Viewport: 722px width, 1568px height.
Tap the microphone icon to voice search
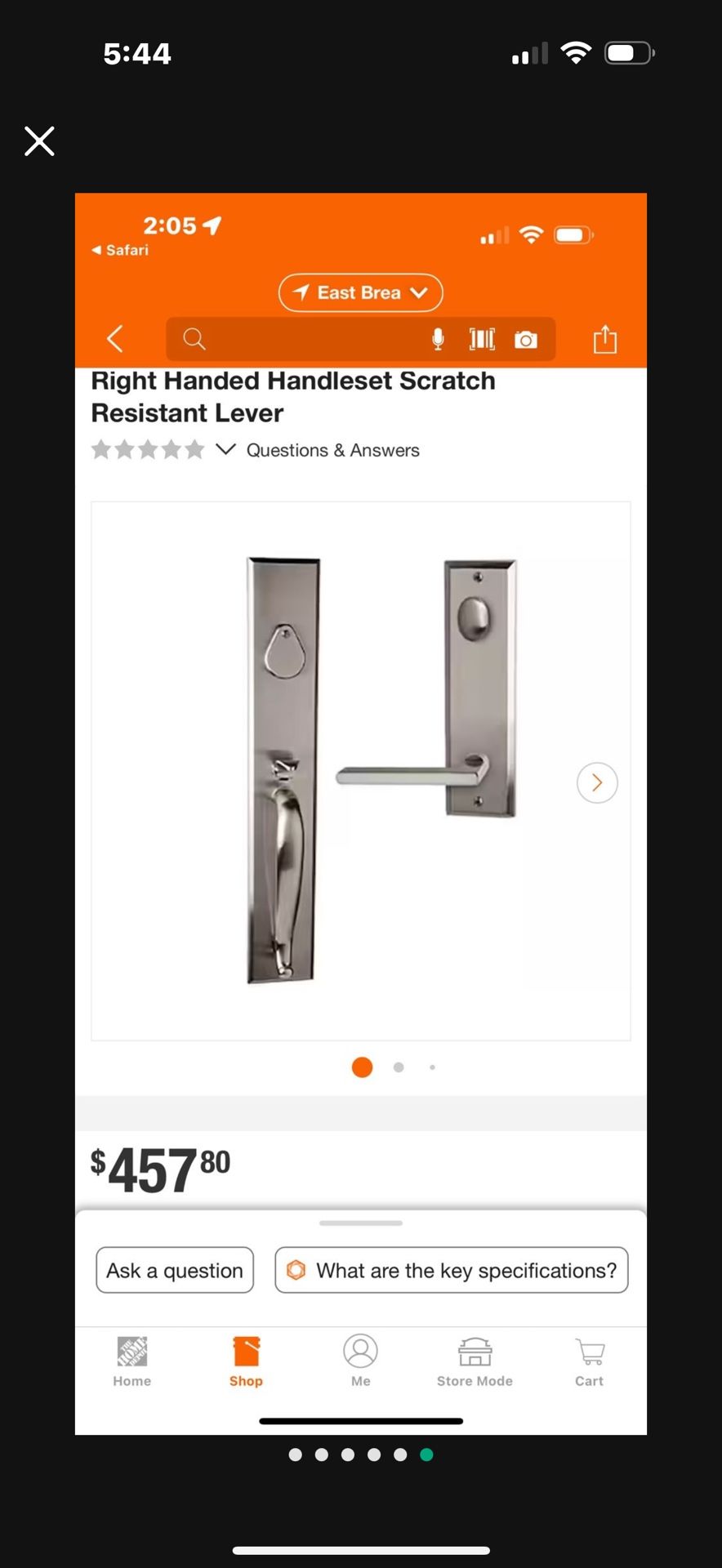tap(439, 338)
